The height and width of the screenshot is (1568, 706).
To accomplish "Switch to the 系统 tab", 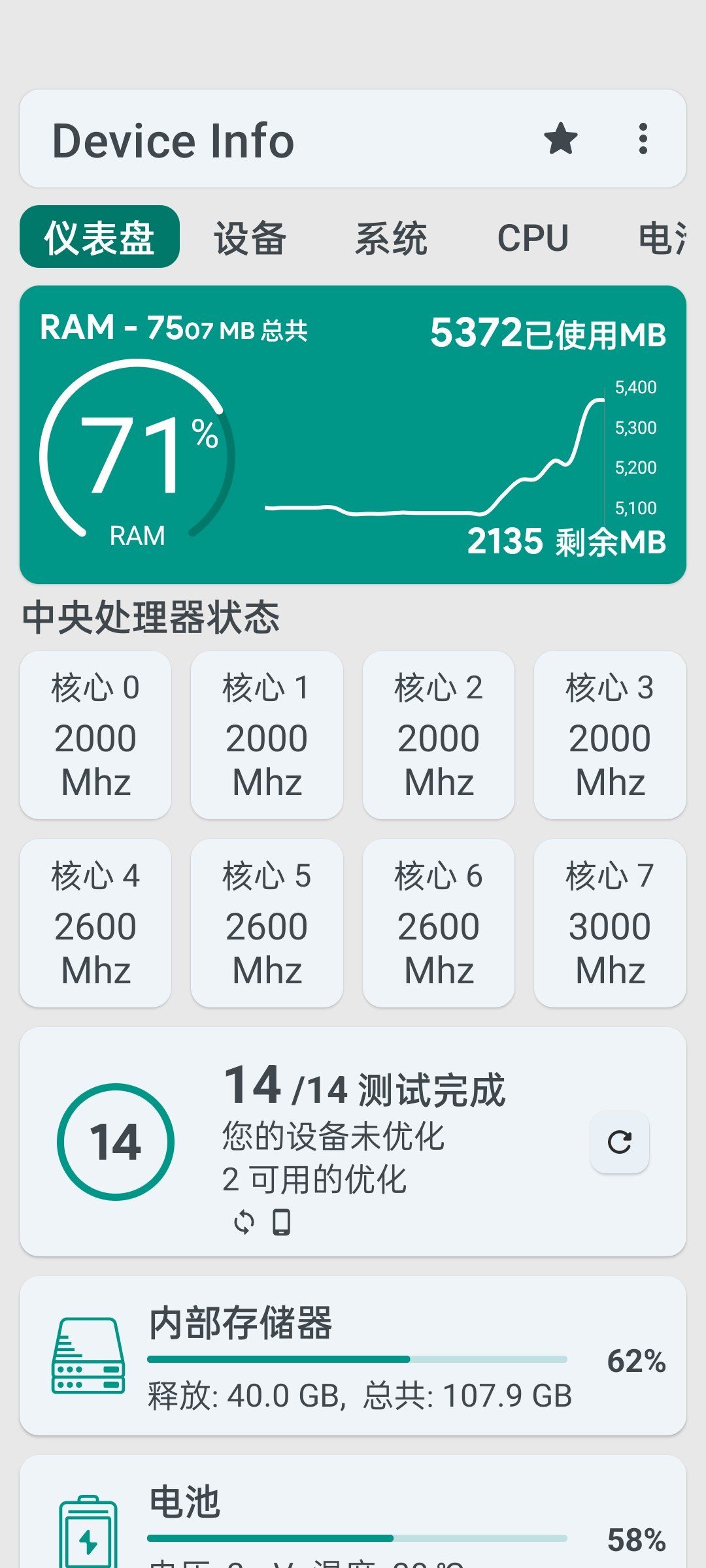I will click(x=391, y=237).
